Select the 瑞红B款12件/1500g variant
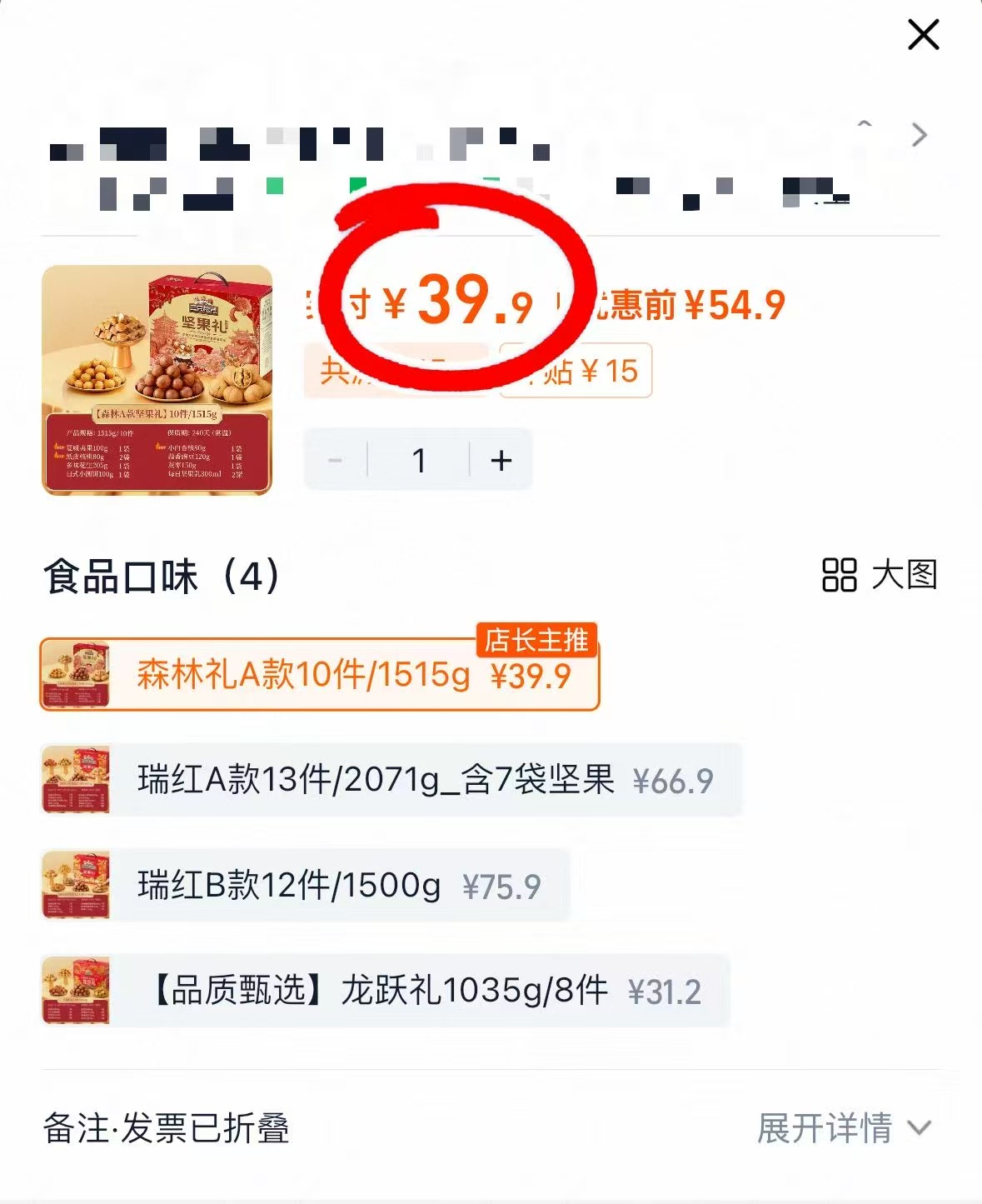Viewport: 982px width, 1204px height. tap(333, 886)
